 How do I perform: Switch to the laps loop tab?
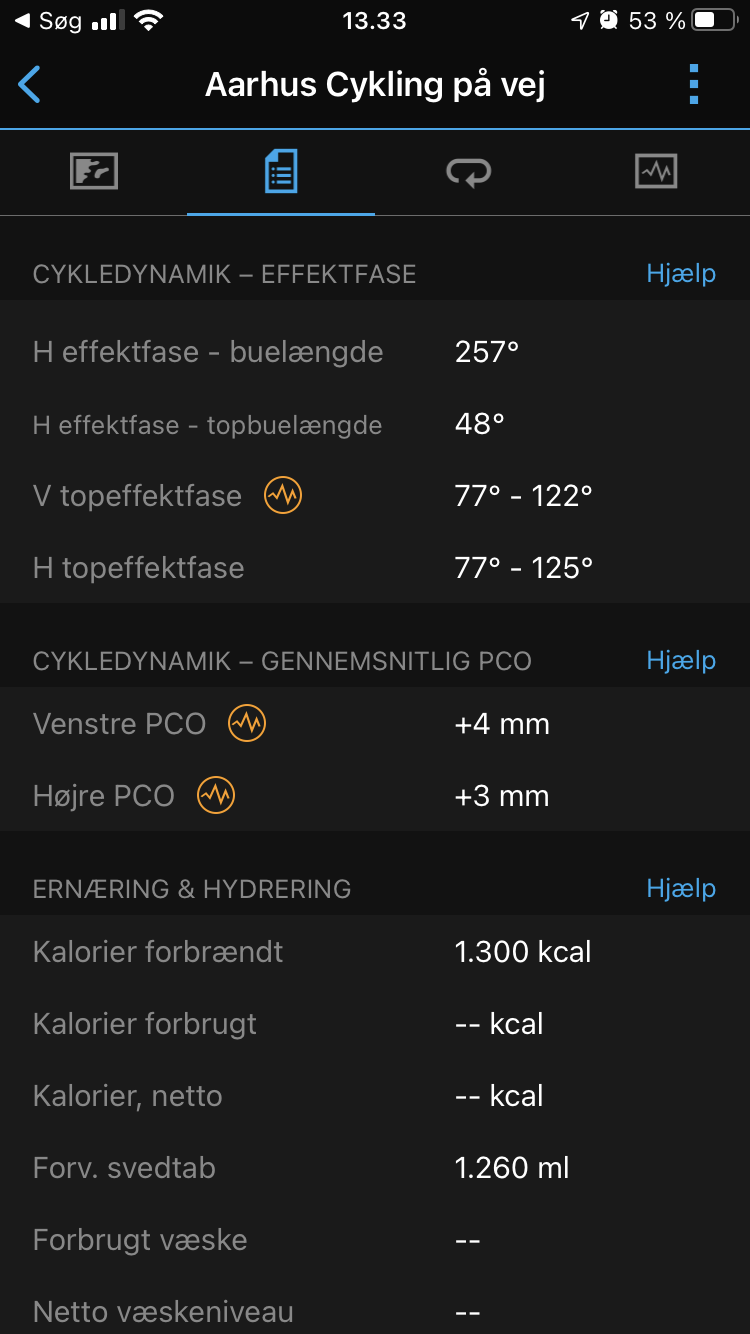(x=468, y=173)
